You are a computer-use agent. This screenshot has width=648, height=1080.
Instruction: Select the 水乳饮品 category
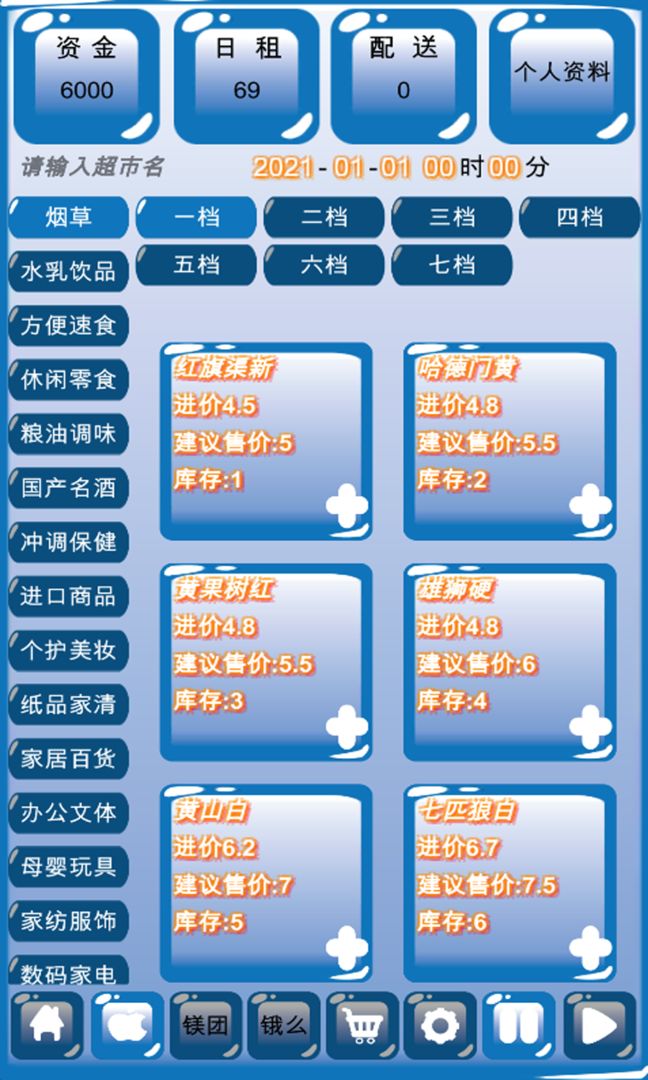(x=68, y=271)
